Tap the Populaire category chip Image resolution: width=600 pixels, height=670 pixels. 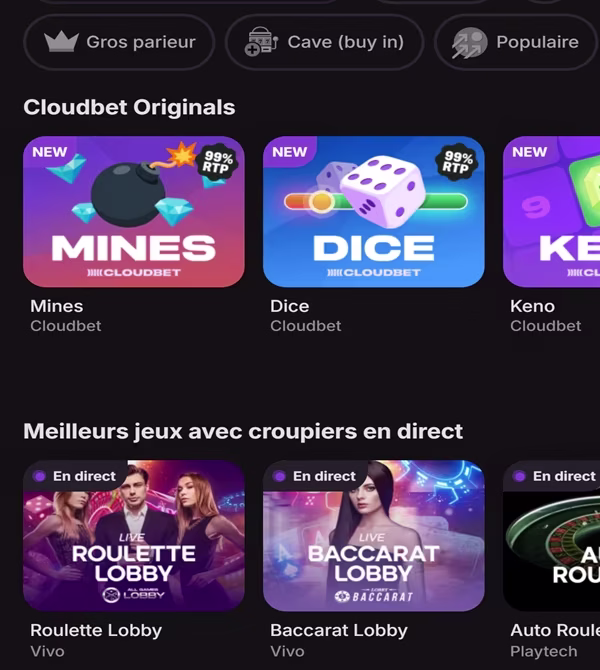[517, 42]
